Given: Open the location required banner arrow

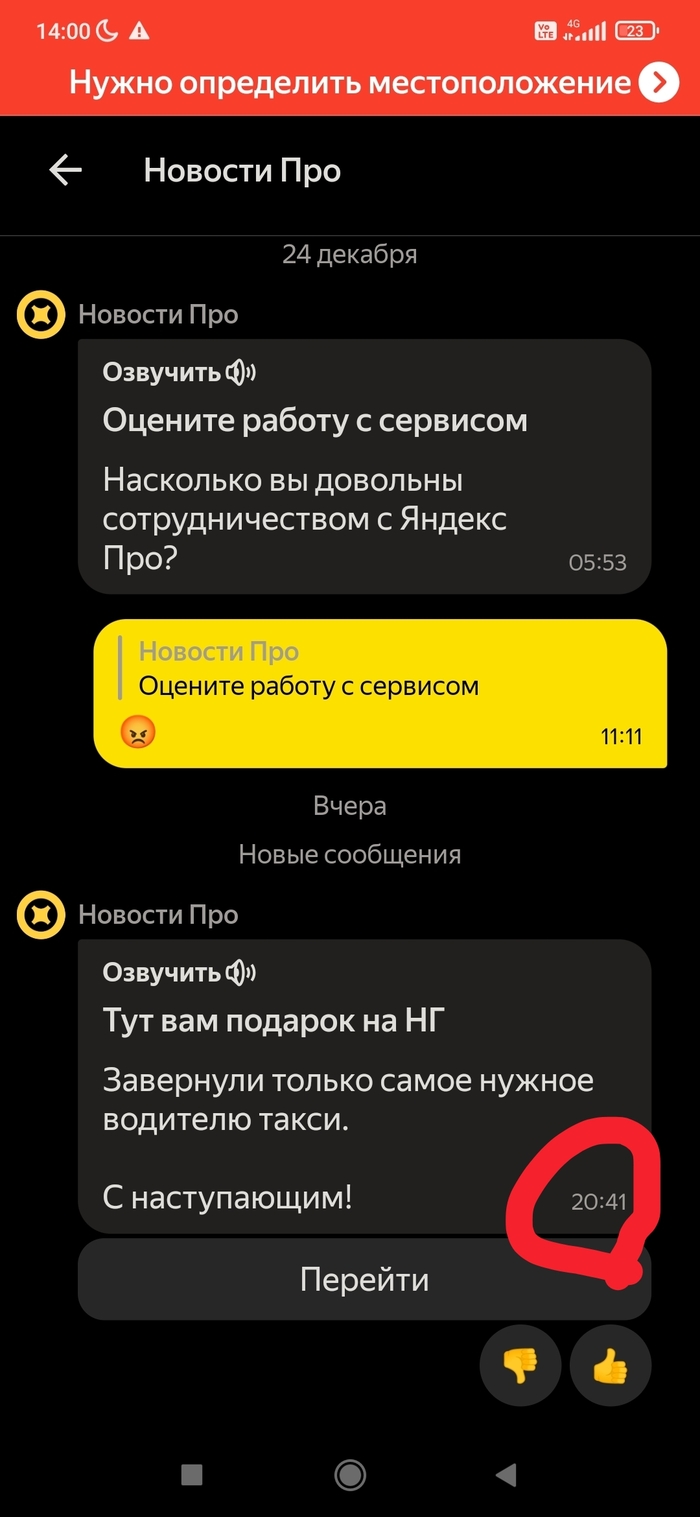Looking at the screenshot, I should [x=658, y=83].
